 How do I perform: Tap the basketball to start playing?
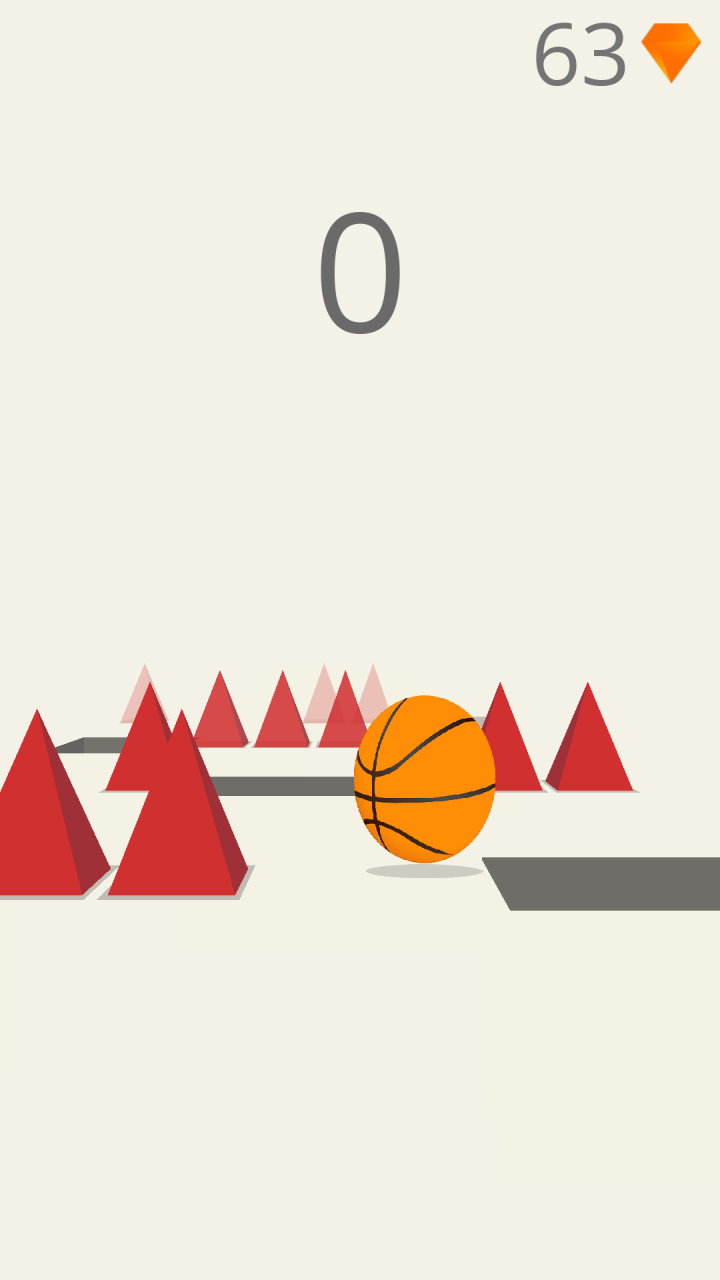click(425, 778)
